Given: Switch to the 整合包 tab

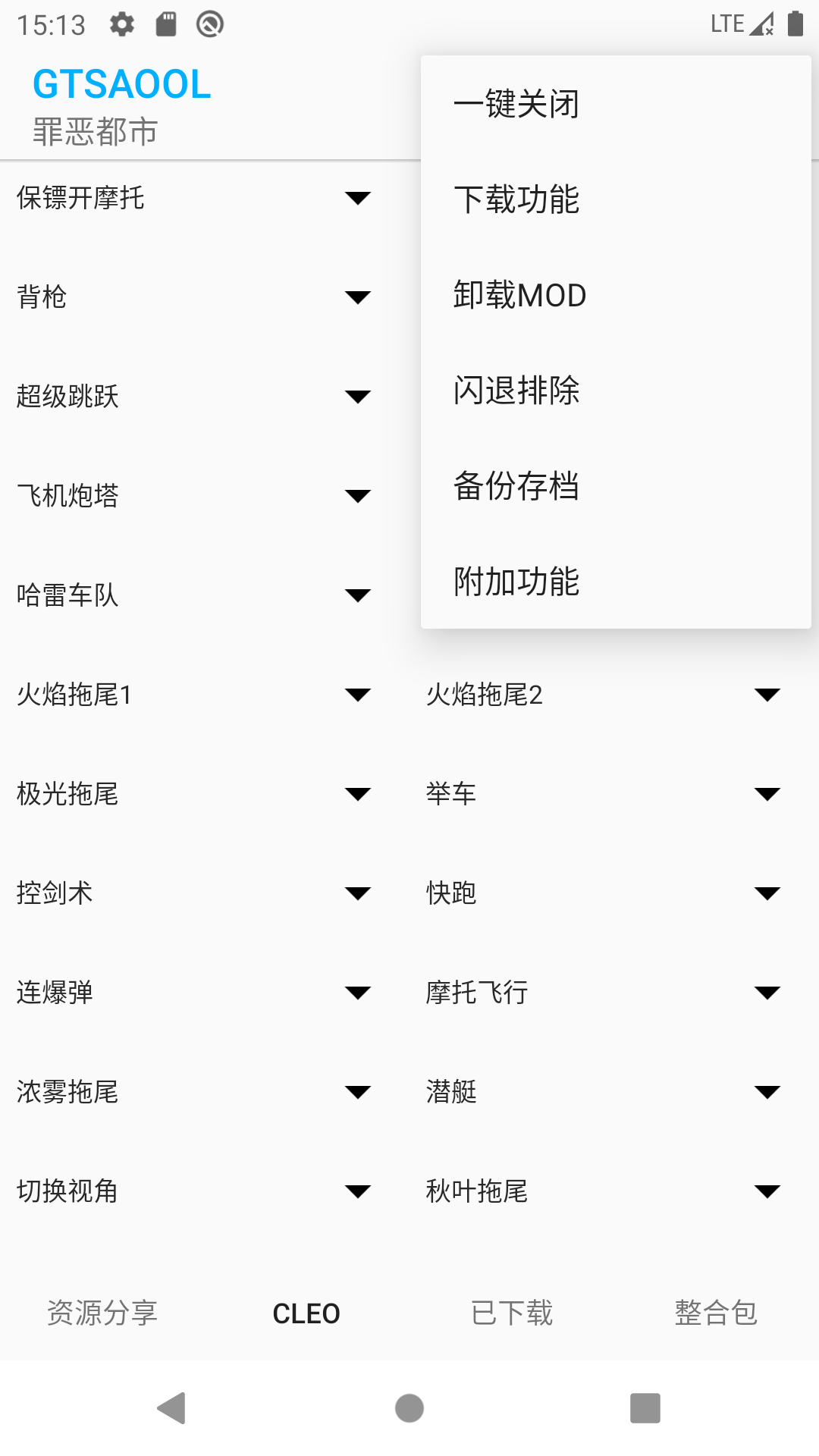Looking at the screenshot, I should tap(715, 1313).
